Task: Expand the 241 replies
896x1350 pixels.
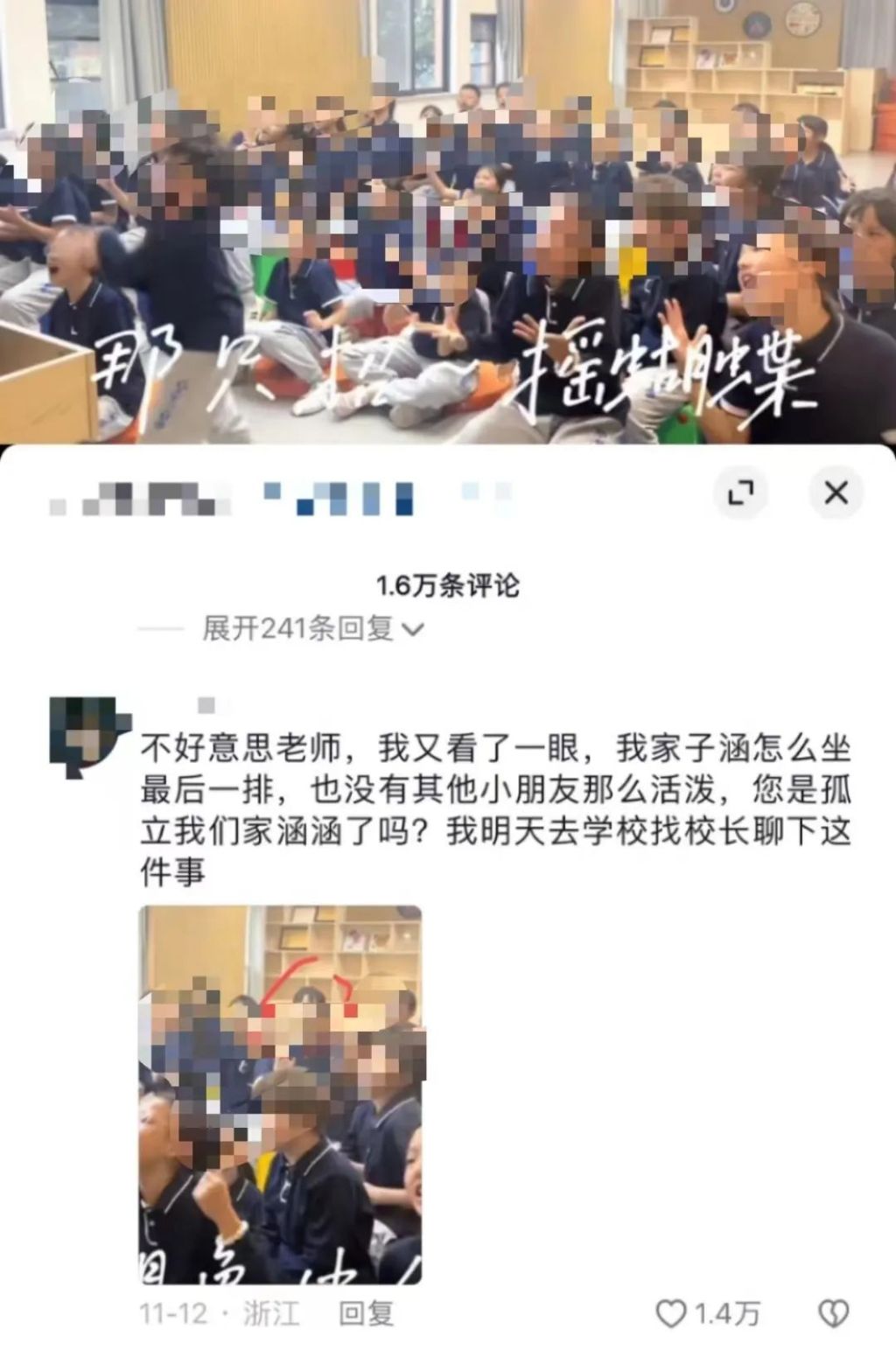Action: click(312, 628)
